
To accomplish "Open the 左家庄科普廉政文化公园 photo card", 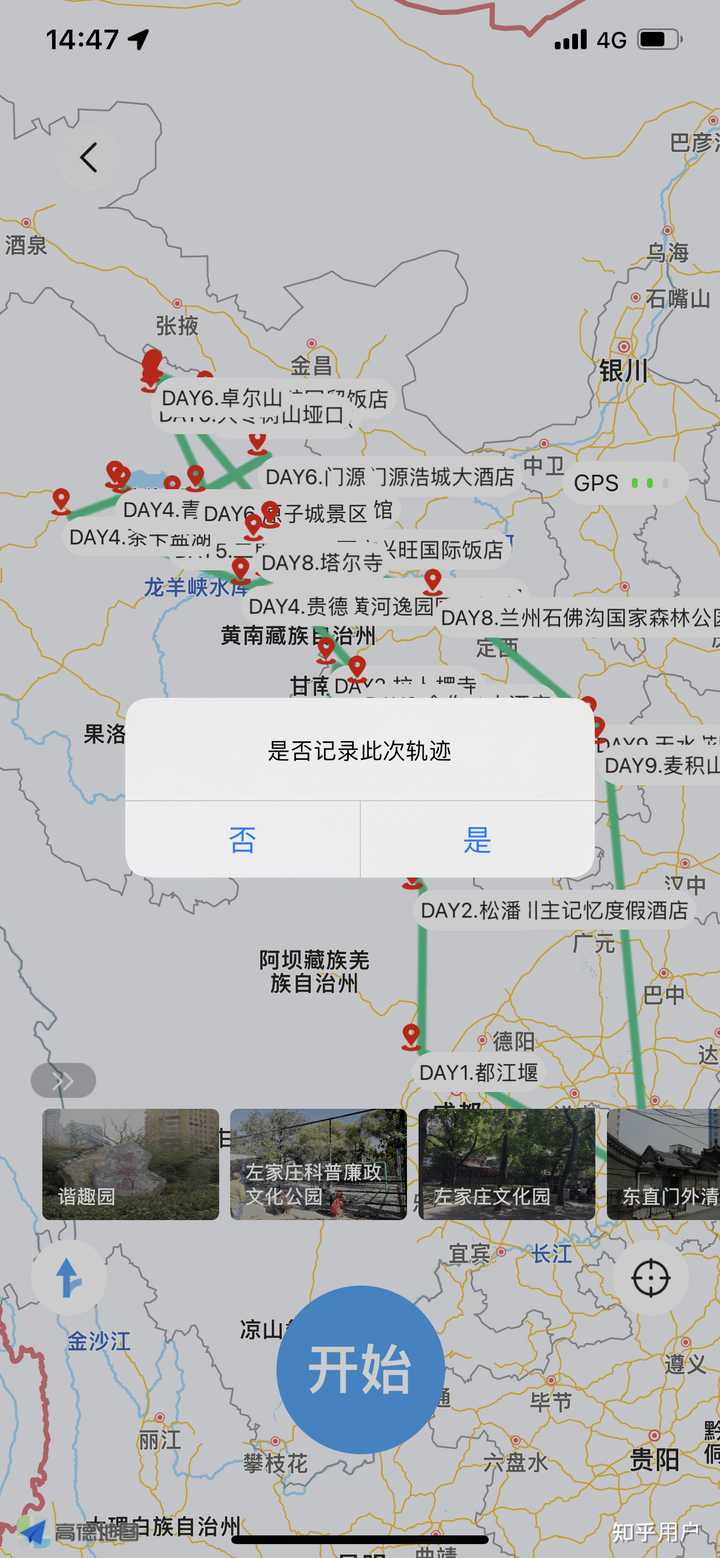I will point(318,1163).
